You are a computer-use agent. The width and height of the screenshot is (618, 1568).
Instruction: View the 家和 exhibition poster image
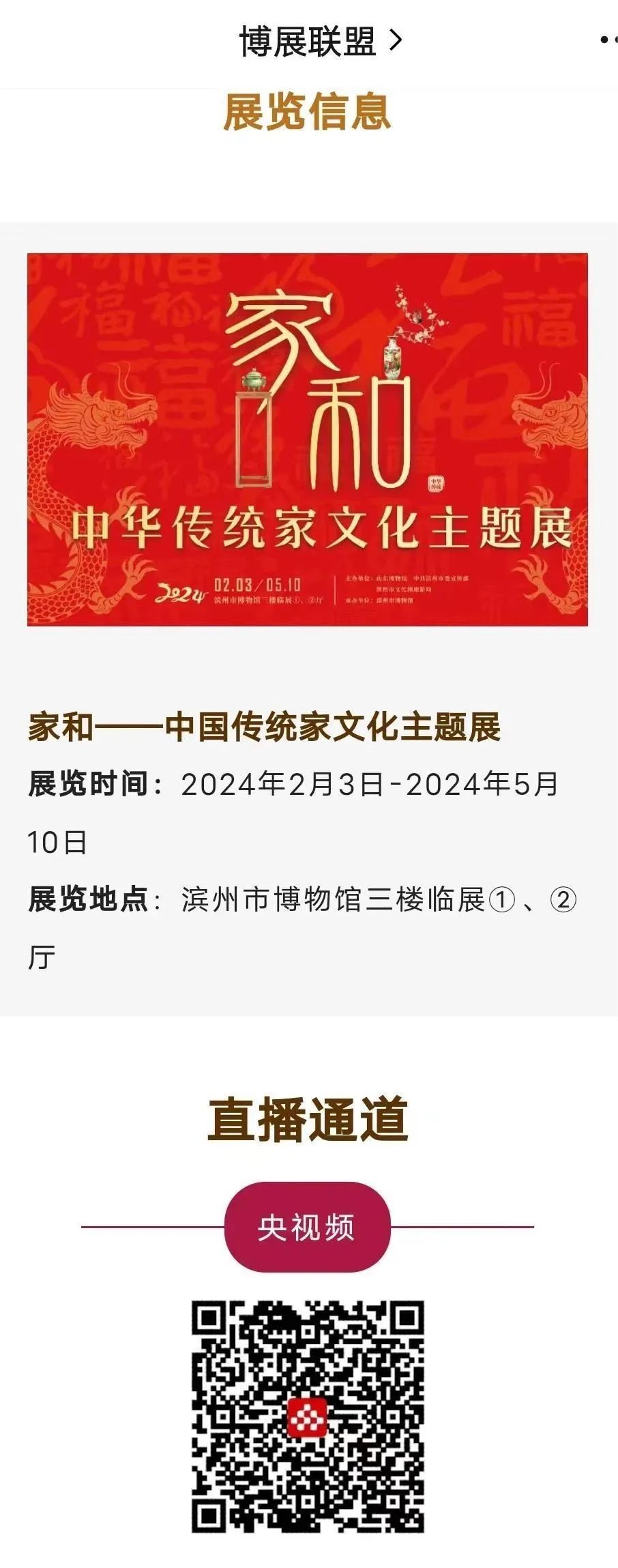pos(308,439)
